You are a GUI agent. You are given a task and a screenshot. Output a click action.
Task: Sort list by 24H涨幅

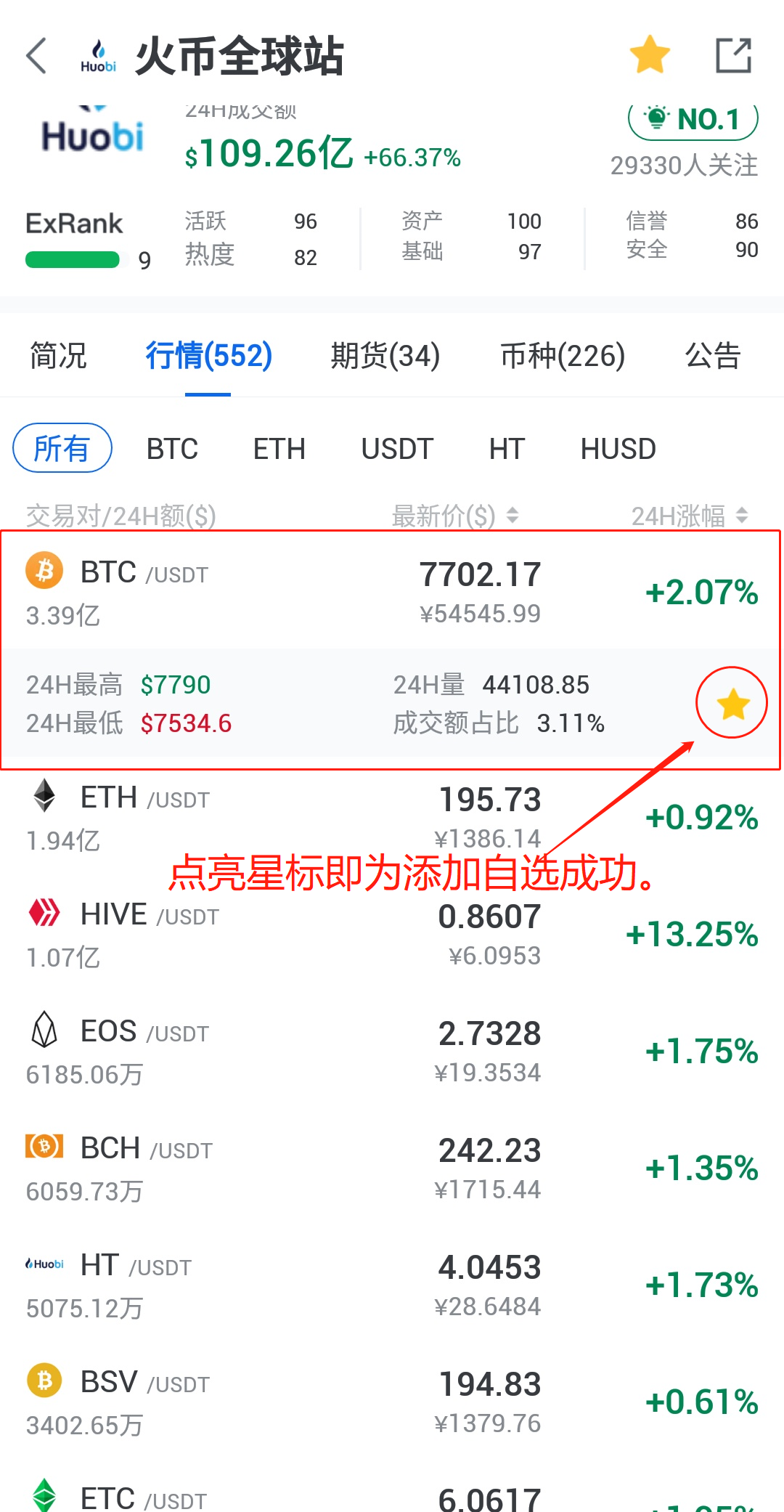click(690, 516)
